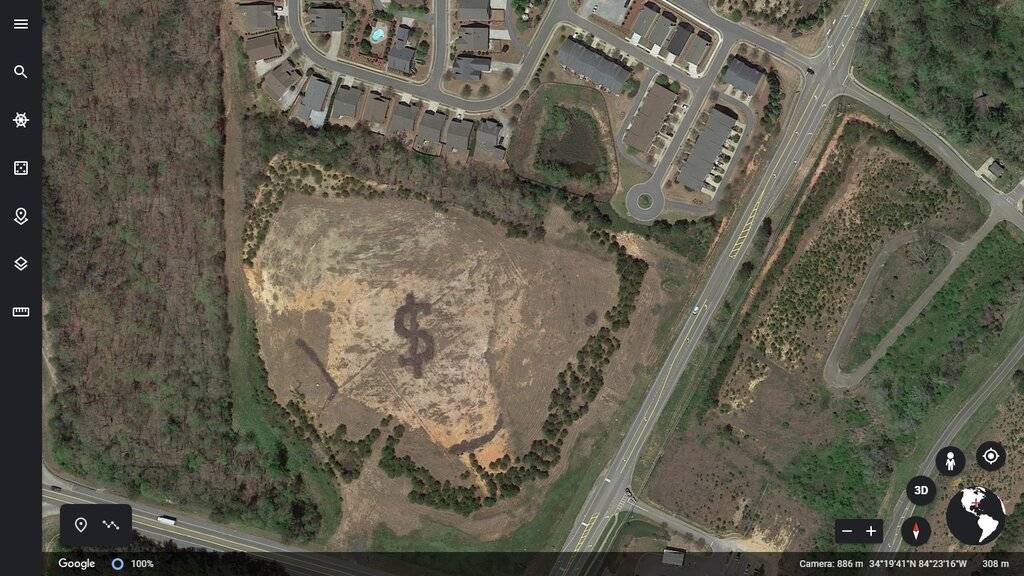Draw a line or shape
The width and height of the screenshot is (1024, 576).
(x=111, y=525)
